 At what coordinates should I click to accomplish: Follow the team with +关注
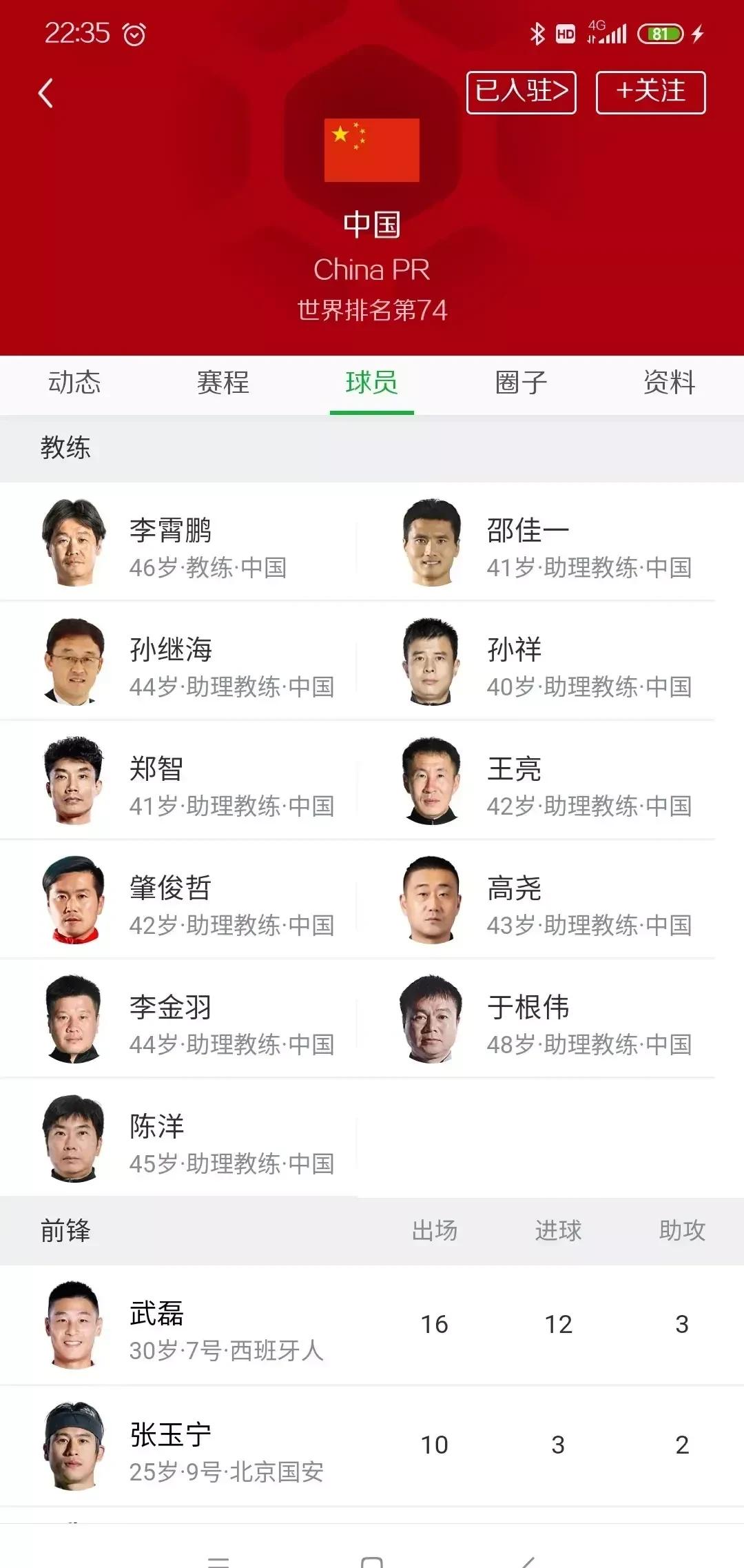click(x=650, y=92)
